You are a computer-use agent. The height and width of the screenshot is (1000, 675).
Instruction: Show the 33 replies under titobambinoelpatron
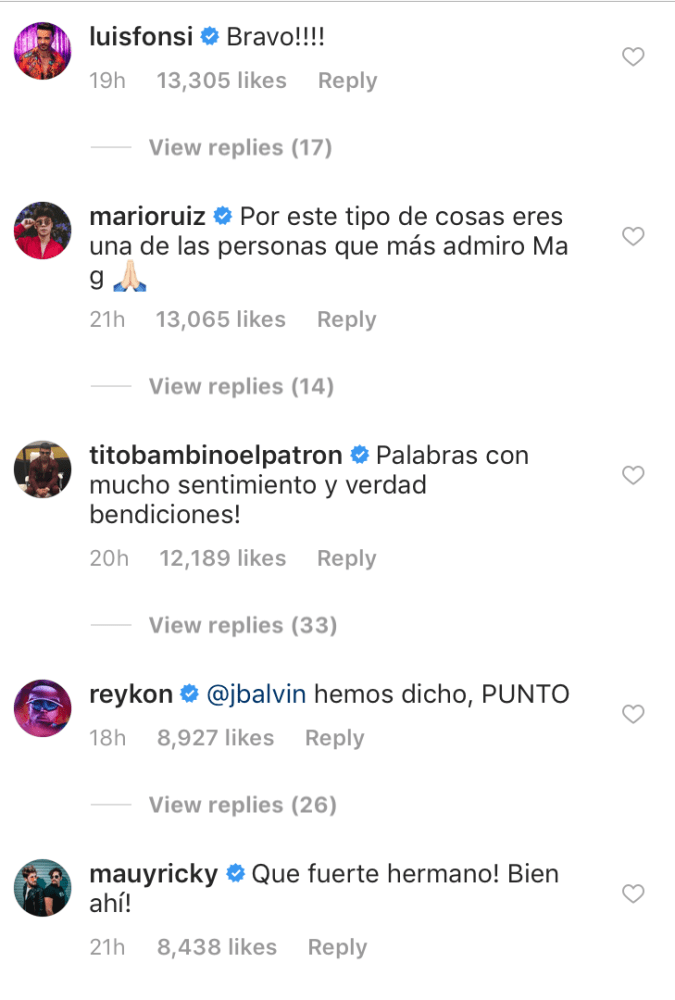[243, 626]
